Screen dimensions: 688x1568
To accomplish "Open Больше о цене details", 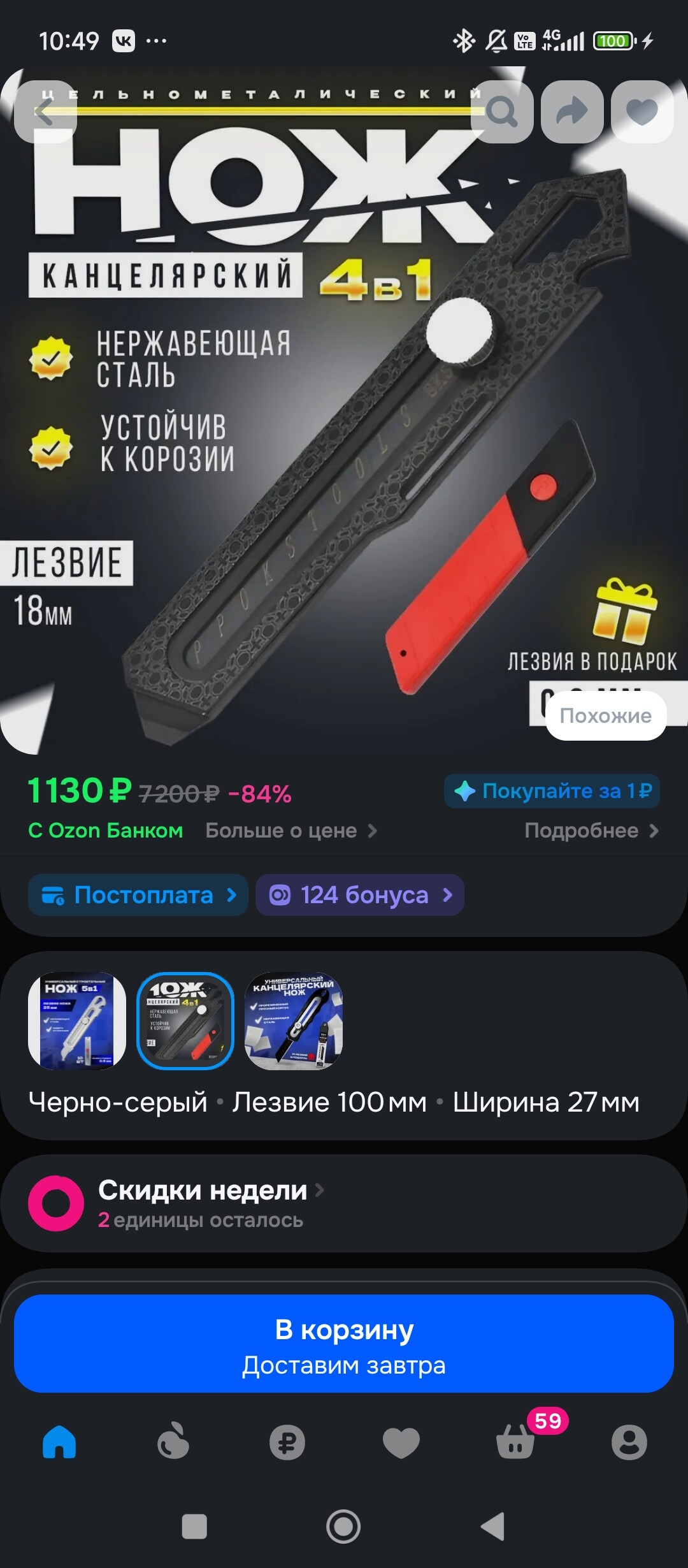I will tap(291, 831).
